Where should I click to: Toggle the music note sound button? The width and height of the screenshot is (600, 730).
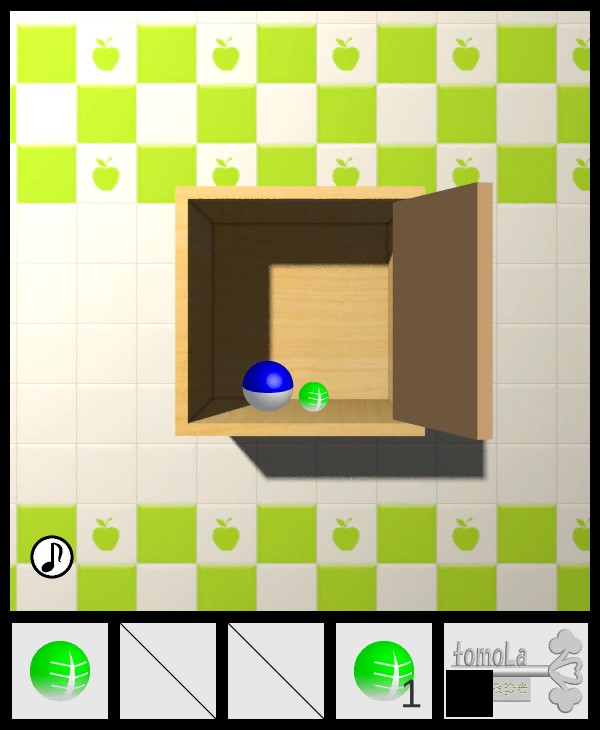(52, 557)
